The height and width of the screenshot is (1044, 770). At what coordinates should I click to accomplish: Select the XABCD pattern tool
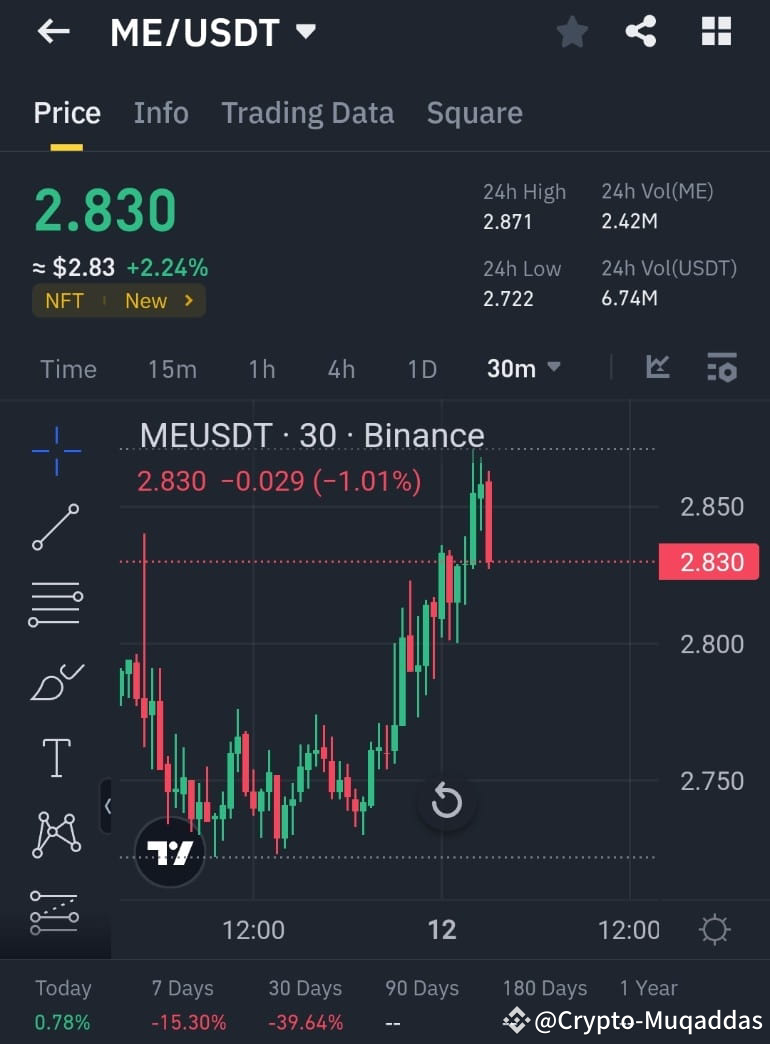point(55,832)
